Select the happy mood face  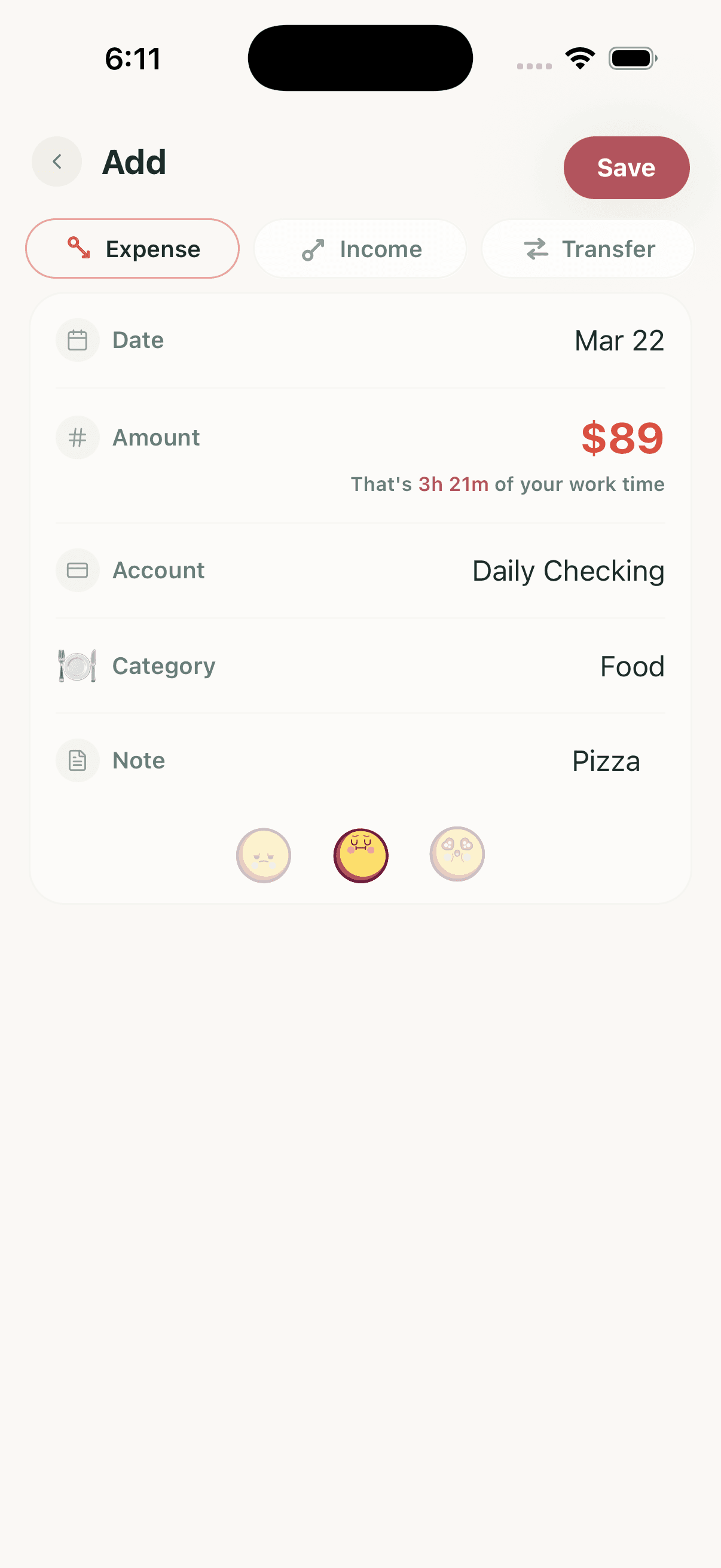tap(457, 855)
